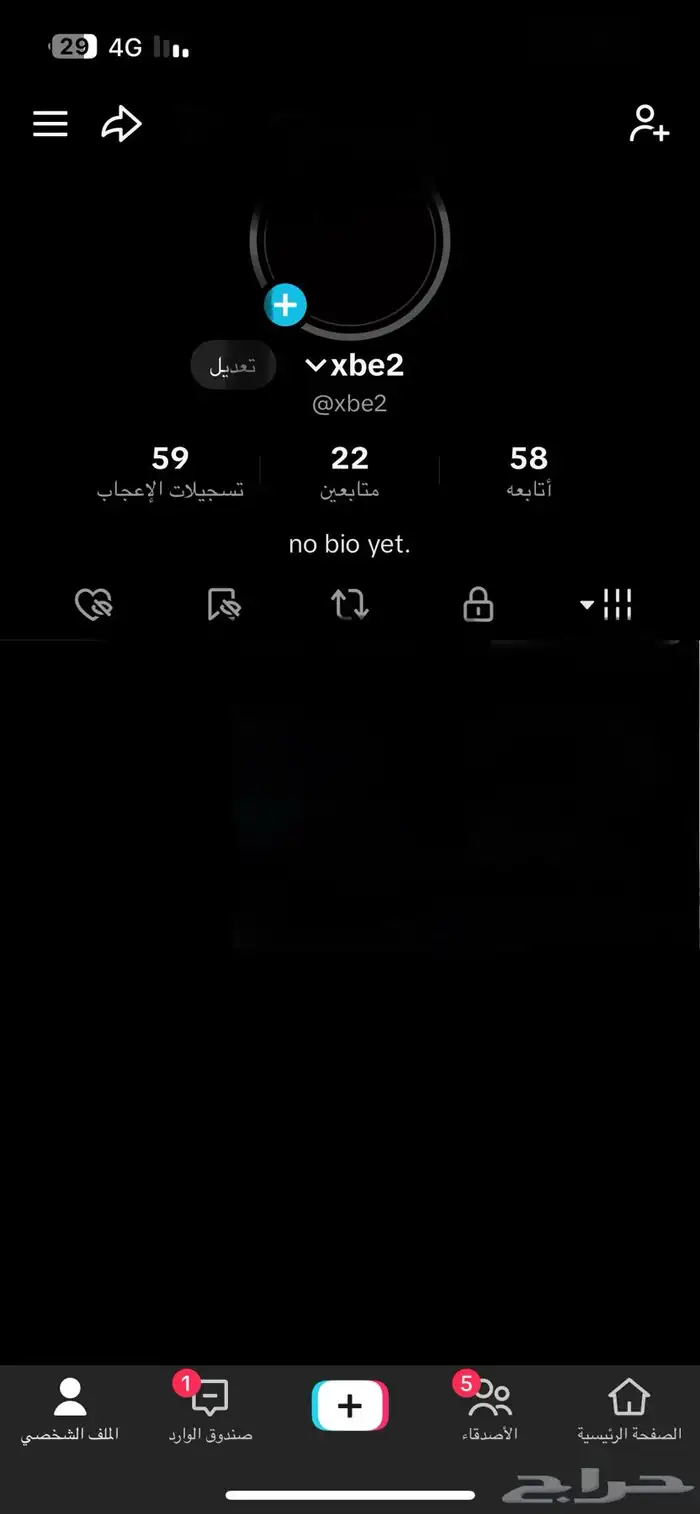
Task: Switch to the videos grid tab
Action: (607, 604)
